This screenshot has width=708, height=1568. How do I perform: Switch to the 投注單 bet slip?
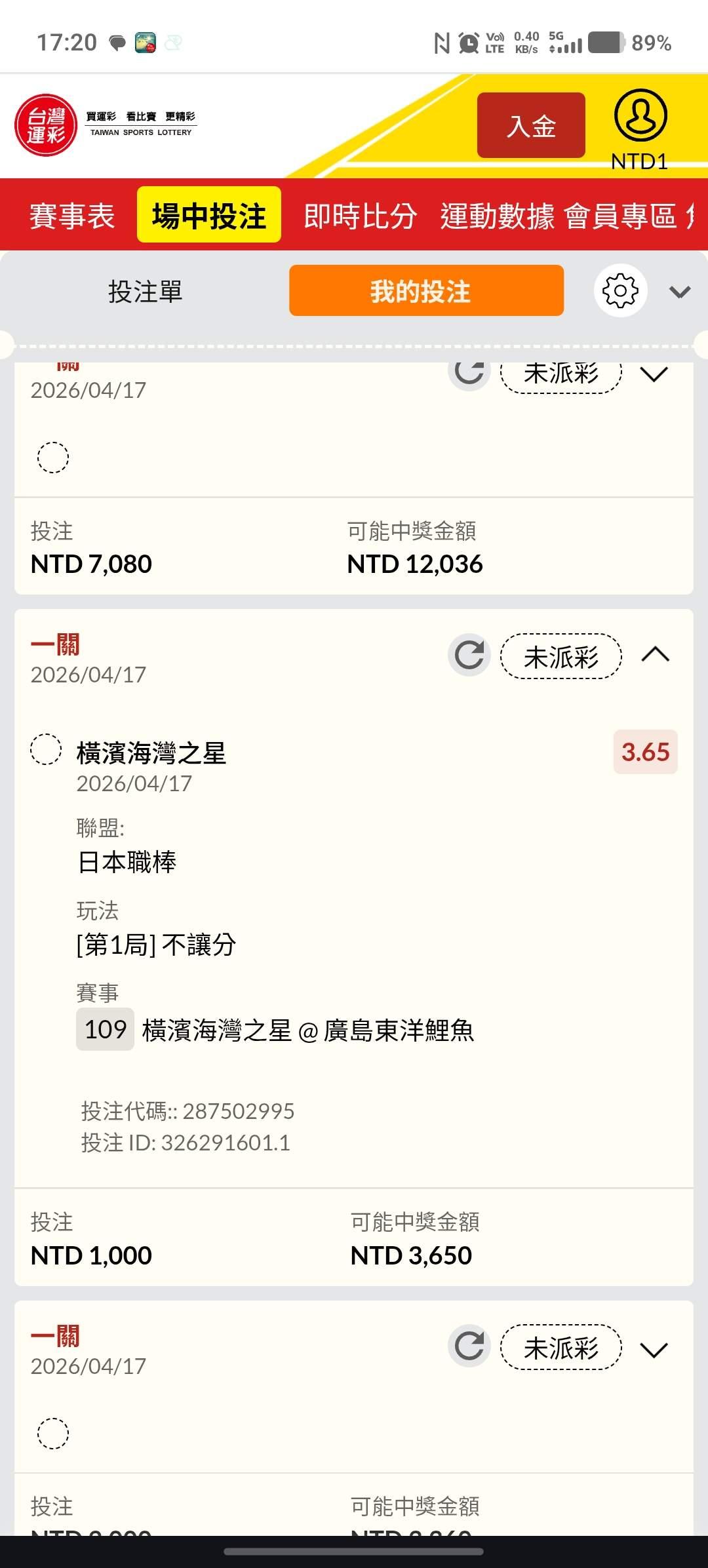tap(145, 291)
